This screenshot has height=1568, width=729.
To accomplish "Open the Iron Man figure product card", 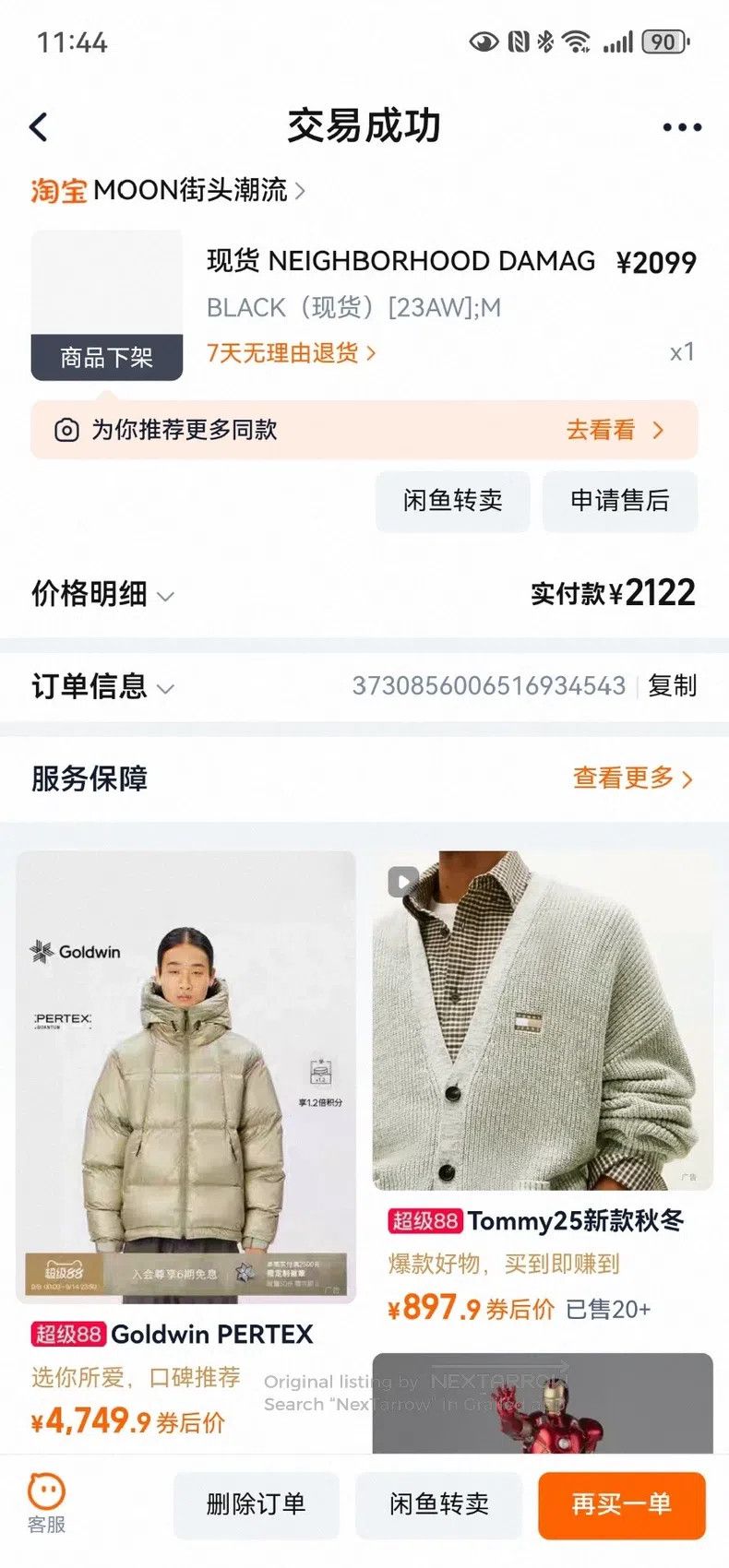I will point(543,1404).
